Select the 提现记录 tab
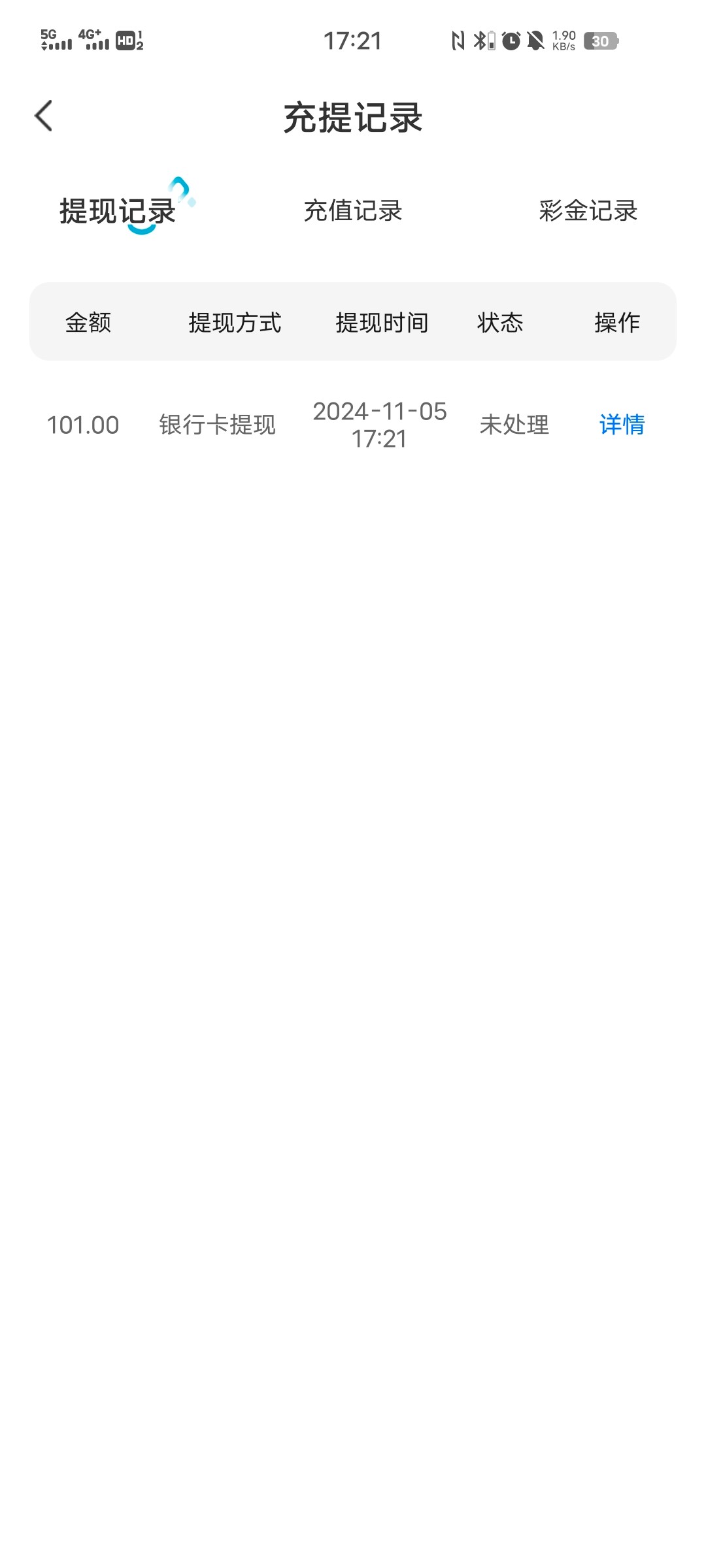706x1568 pixels. [x=118, y=211]
